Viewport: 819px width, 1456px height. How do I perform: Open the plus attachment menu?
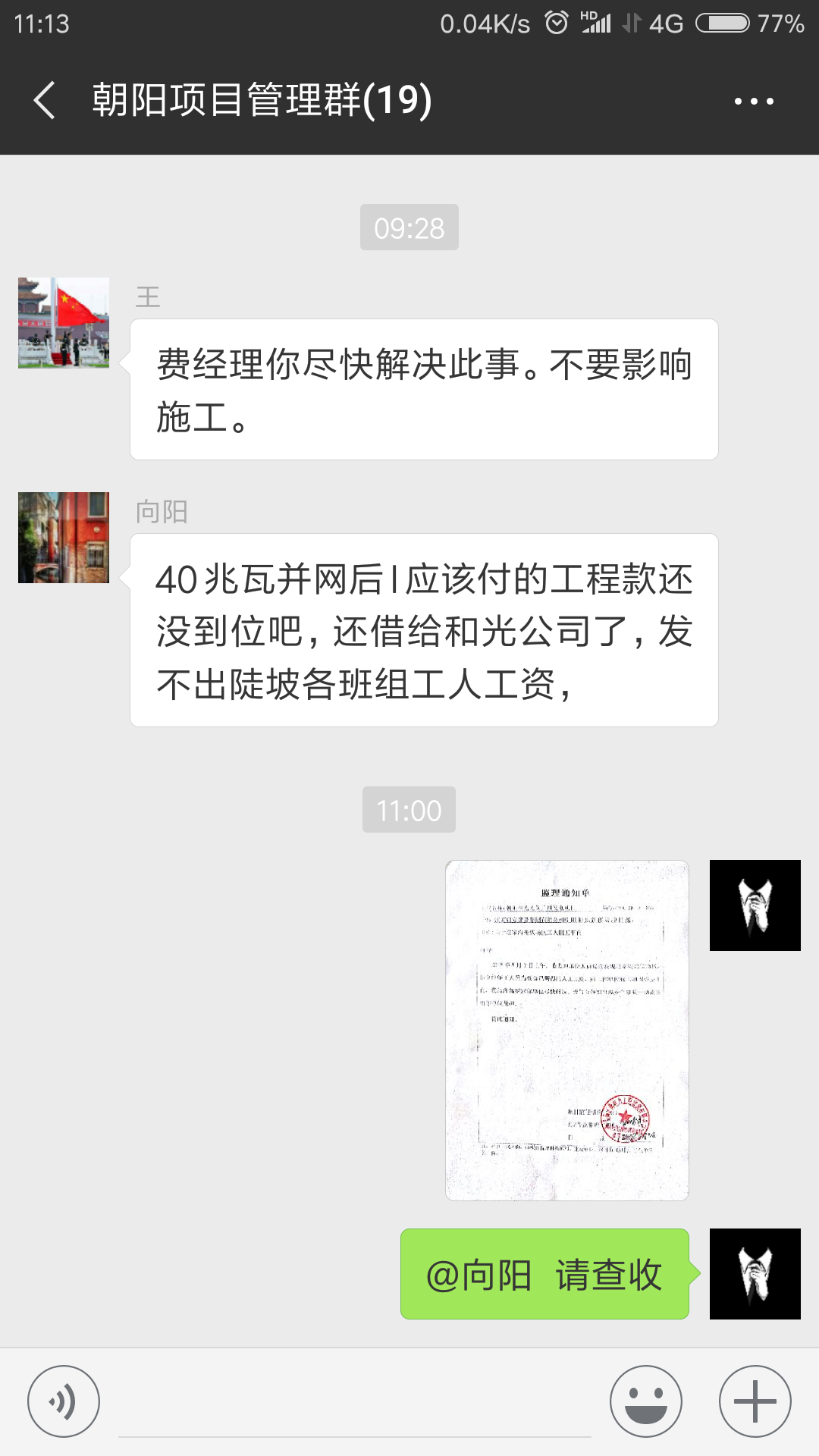755,1401
